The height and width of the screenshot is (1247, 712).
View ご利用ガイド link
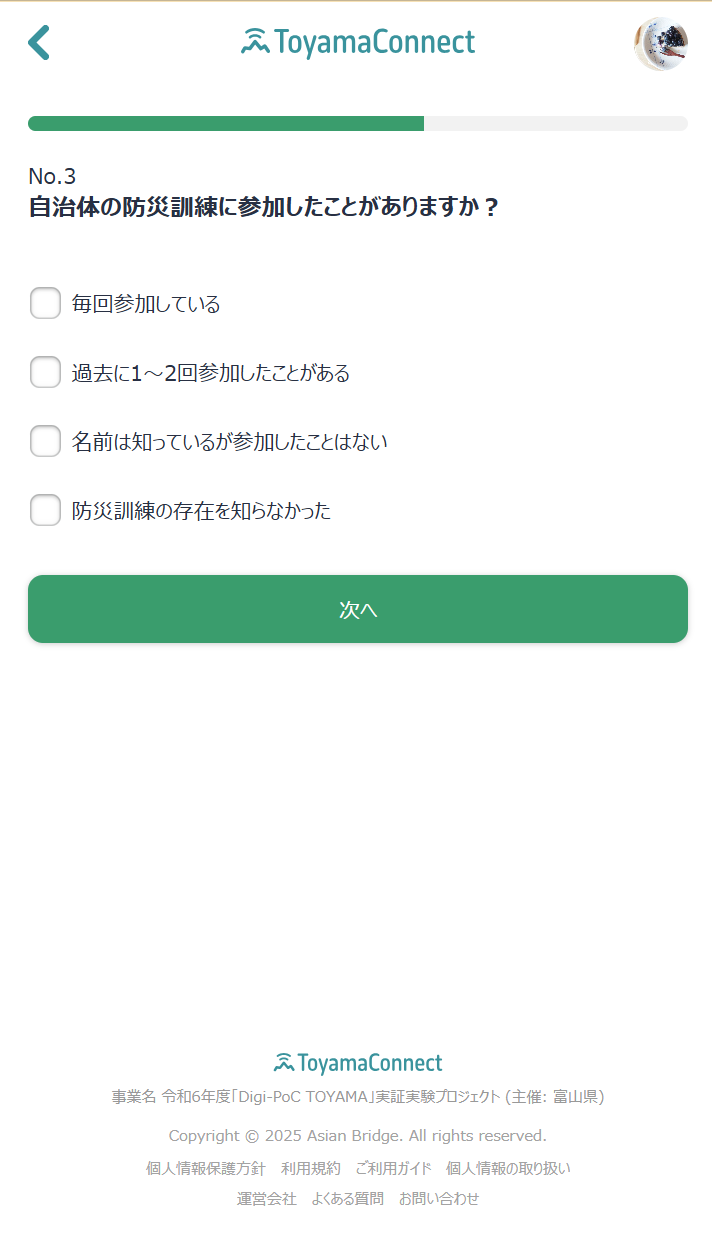pyautogui.click(x=393, y=1168)
